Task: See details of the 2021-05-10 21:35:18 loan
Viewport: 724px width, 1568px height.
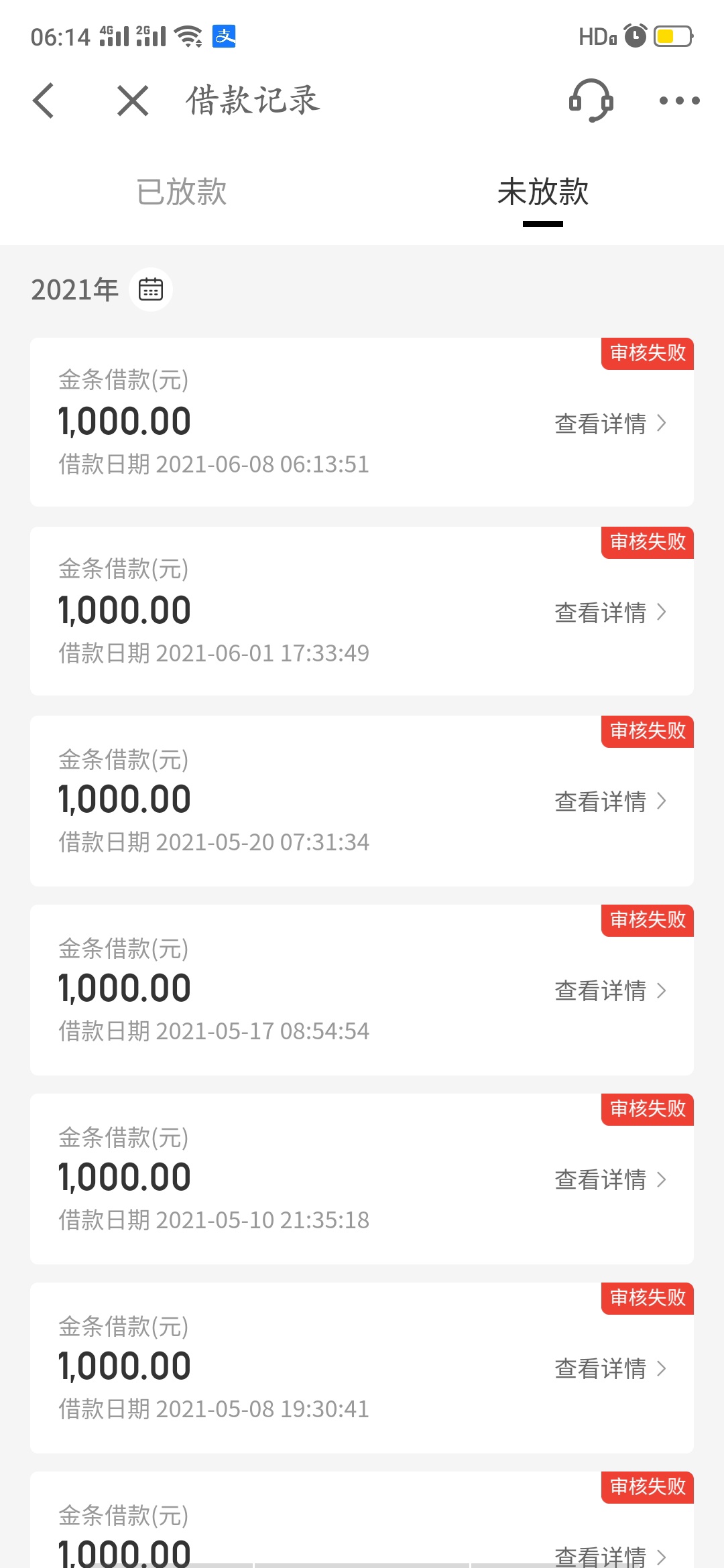Action: click(610, 1179)
